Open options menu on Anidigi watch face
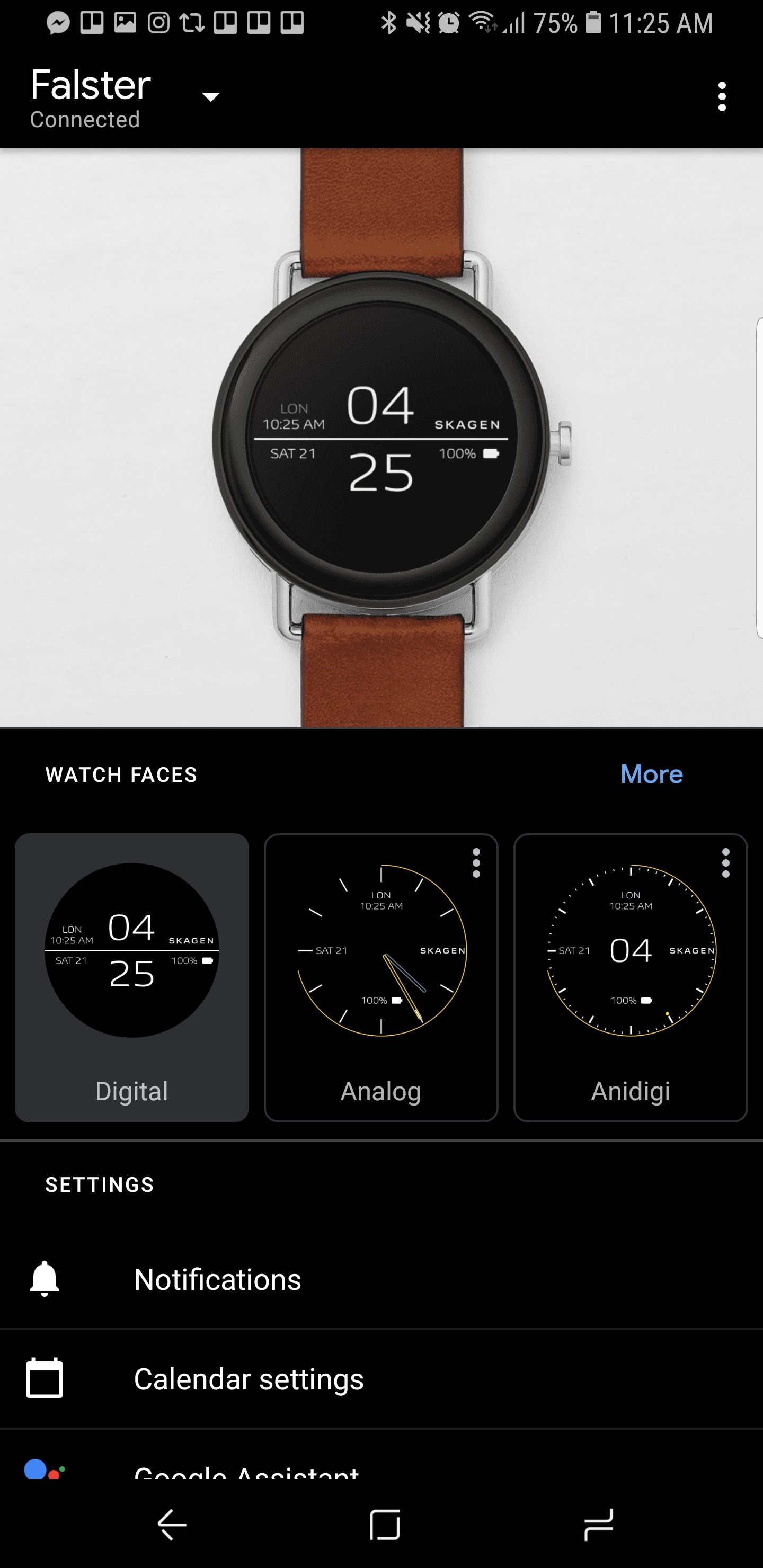The width and height of the screenshot is (763, 1568). coord(725,863)
